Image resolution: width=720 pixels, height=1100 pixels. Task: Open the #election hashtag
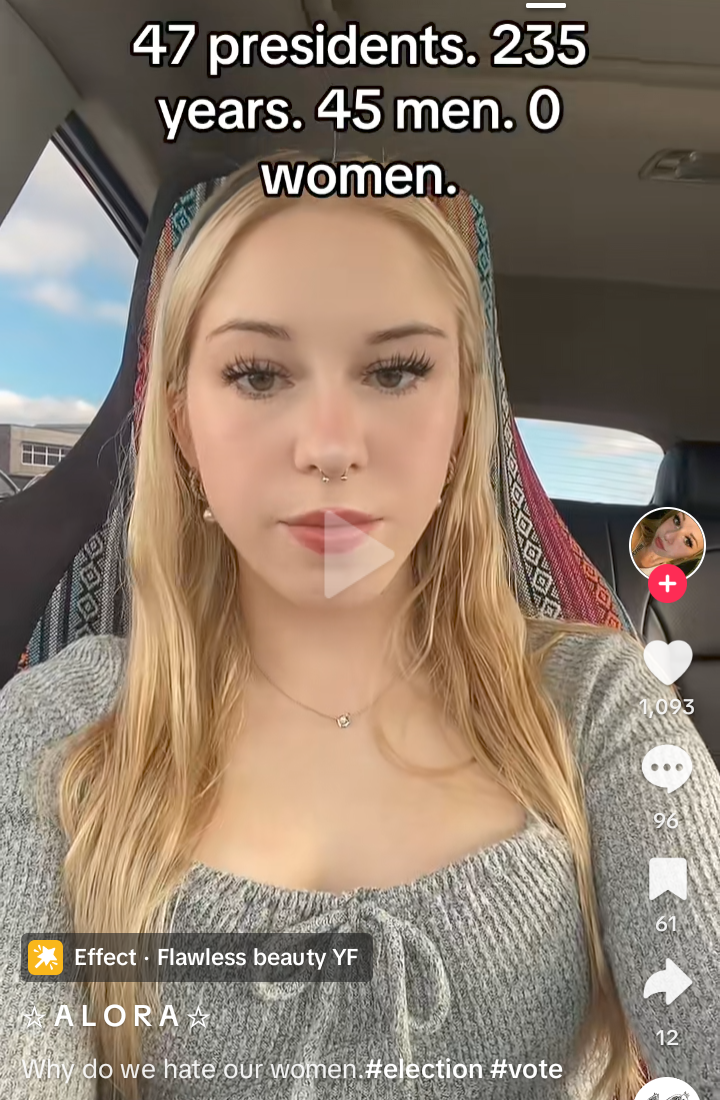coord(424,1069)
